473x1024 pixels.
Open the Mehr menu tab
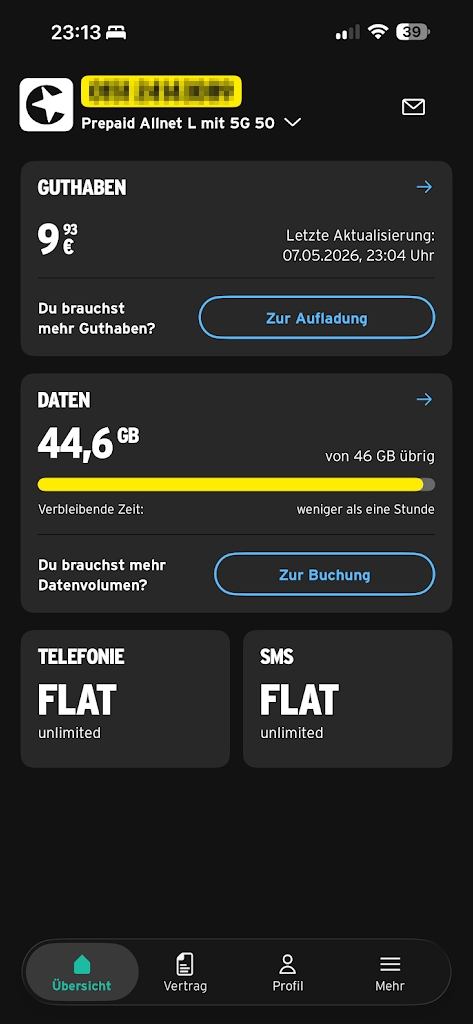pos(390,972)
